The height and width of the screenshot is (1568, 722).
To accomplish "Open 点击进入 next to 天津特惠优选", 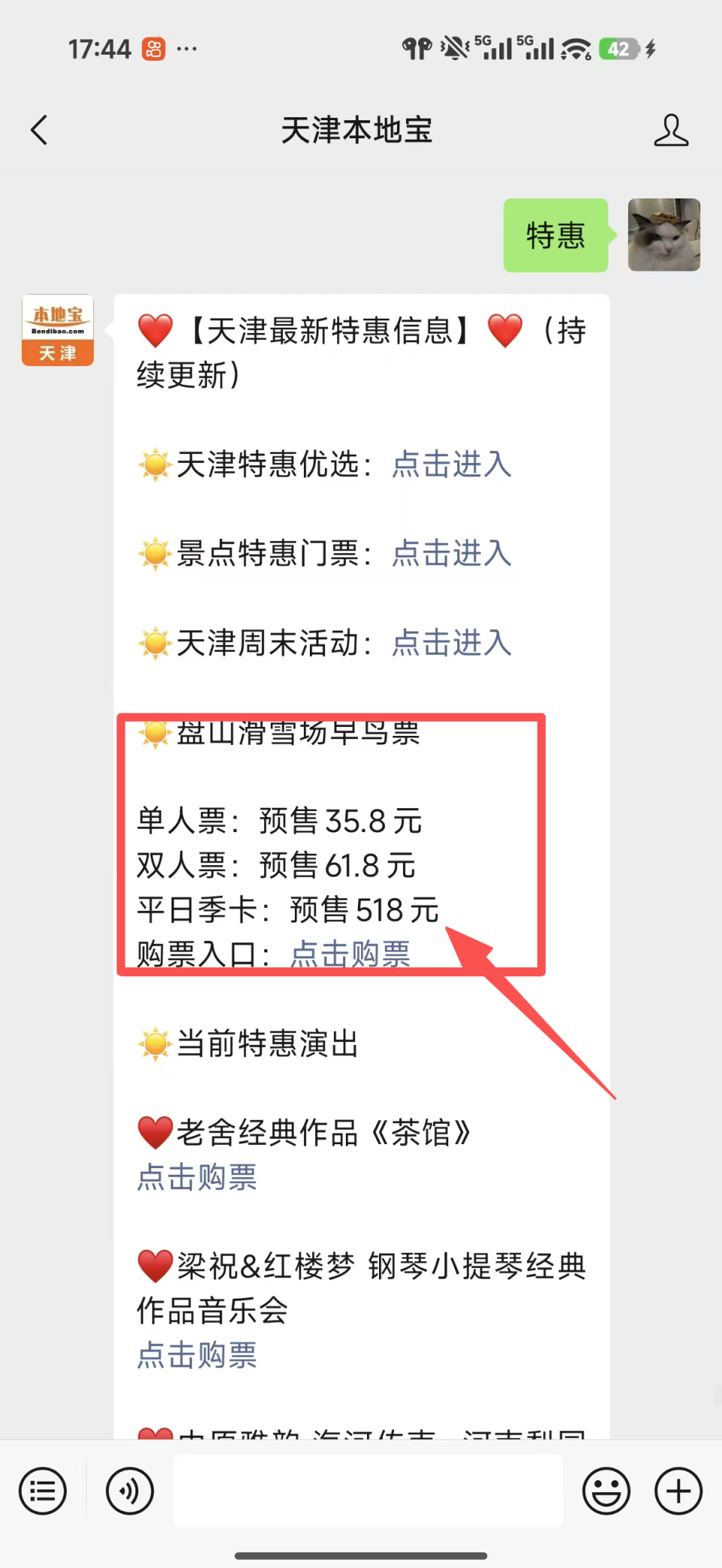I will click(450, 466).
